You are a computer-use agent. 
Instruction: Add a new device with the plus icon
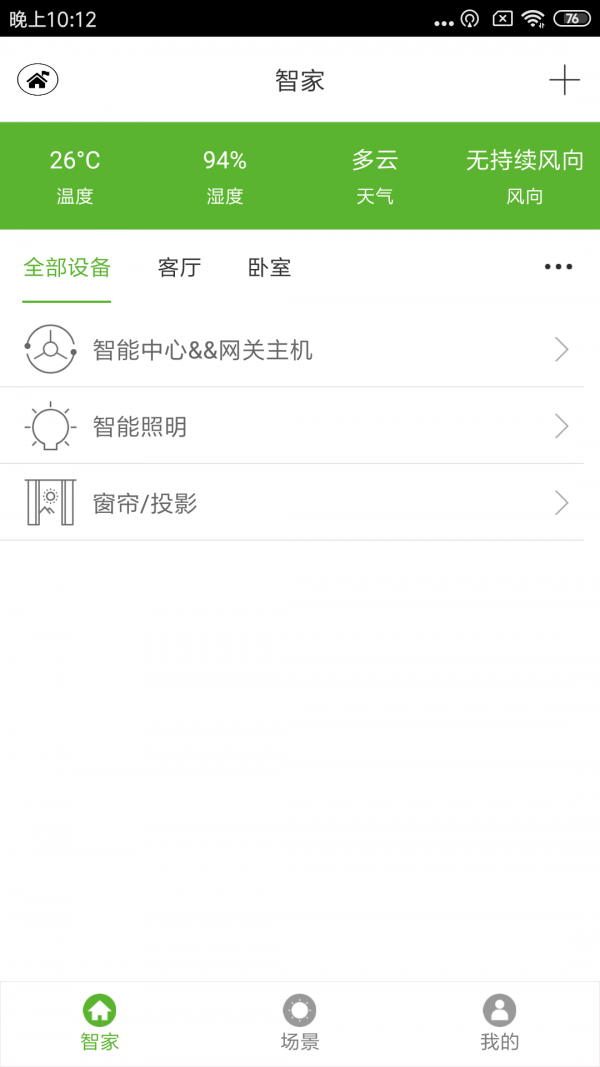pyautogui.click(x=565, y=80)
